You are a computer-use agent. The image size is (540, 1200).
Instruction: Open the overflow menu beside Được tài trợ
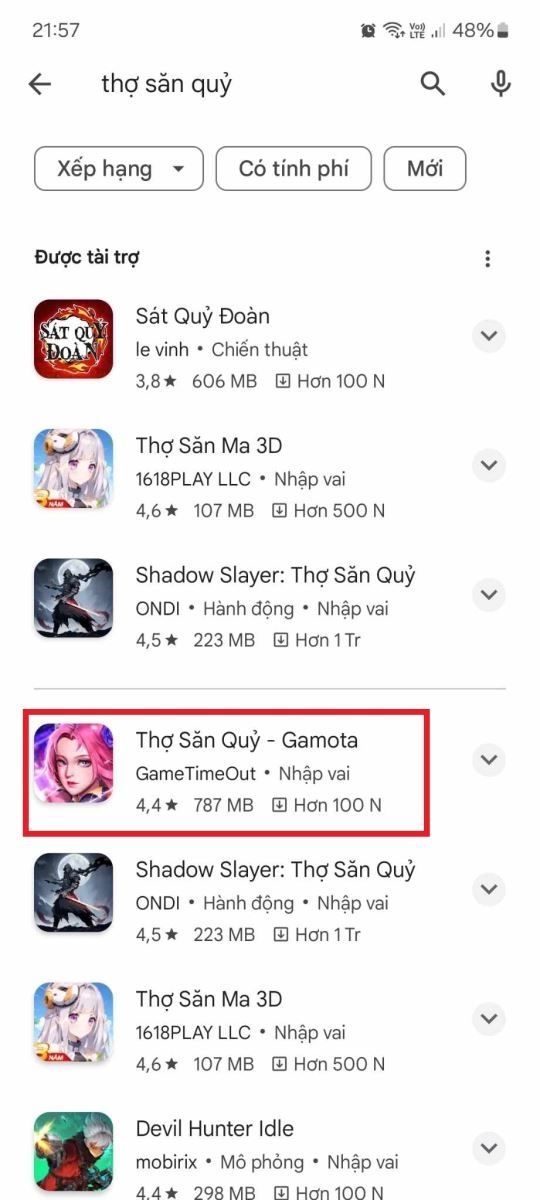pos(487,259)
